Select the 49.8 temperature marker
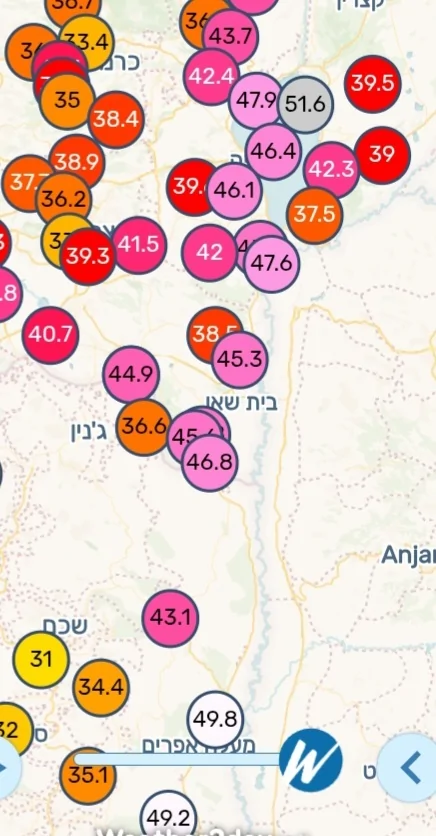The width and height of the screenshot is (436, 836). point(215,719)
